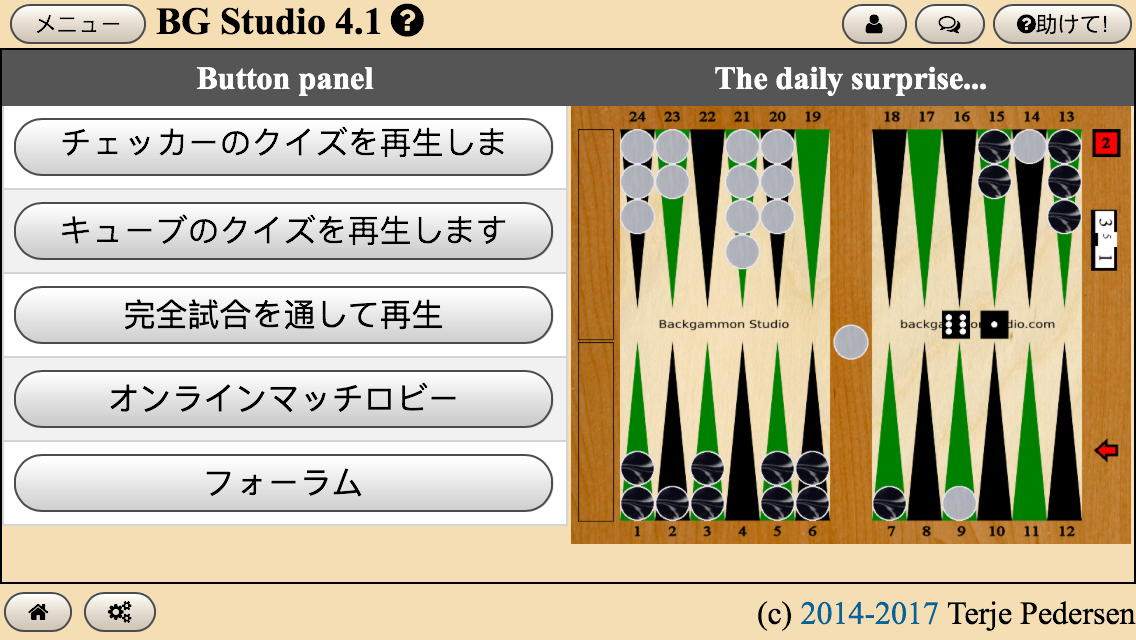Open the chat bubbles icon

coord(949,25)
